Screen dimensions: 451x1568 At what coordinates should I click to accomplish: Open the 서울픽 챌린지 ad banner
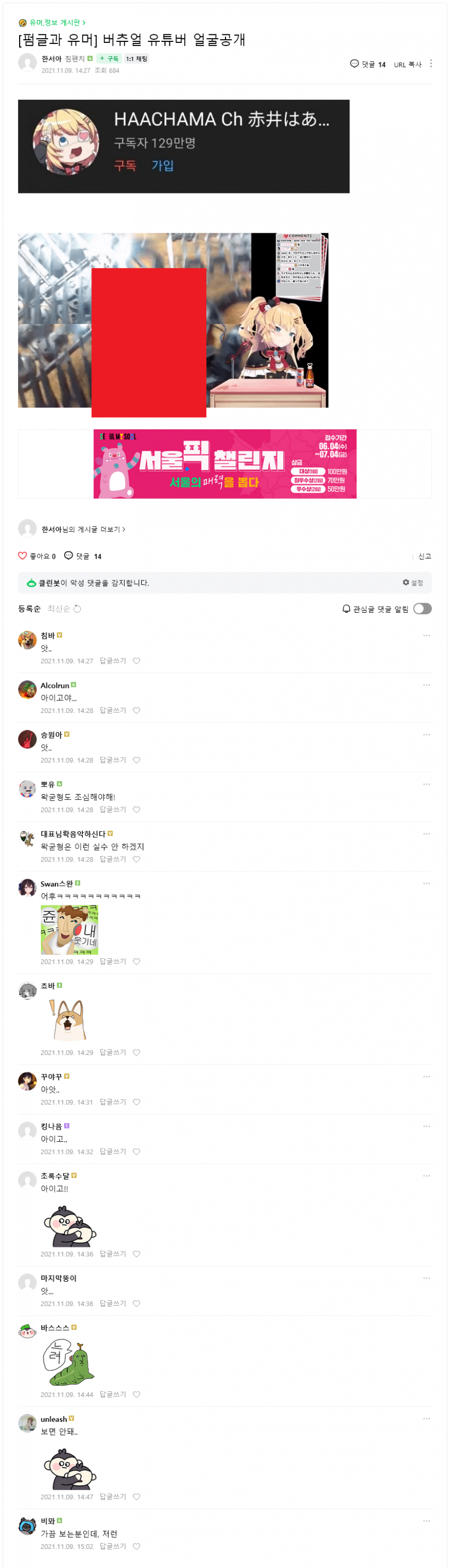[224, 464]
